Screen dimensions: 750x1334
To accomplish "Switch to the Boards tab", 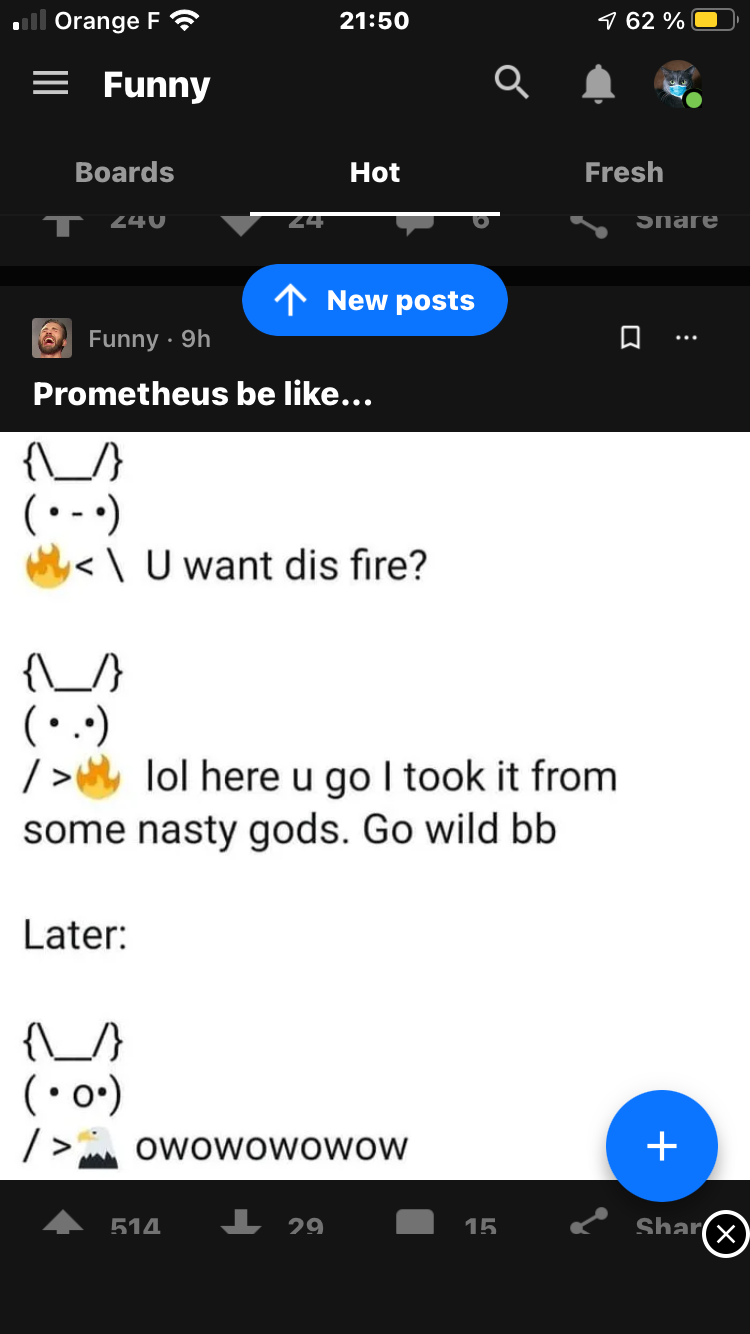I will 125,172.
